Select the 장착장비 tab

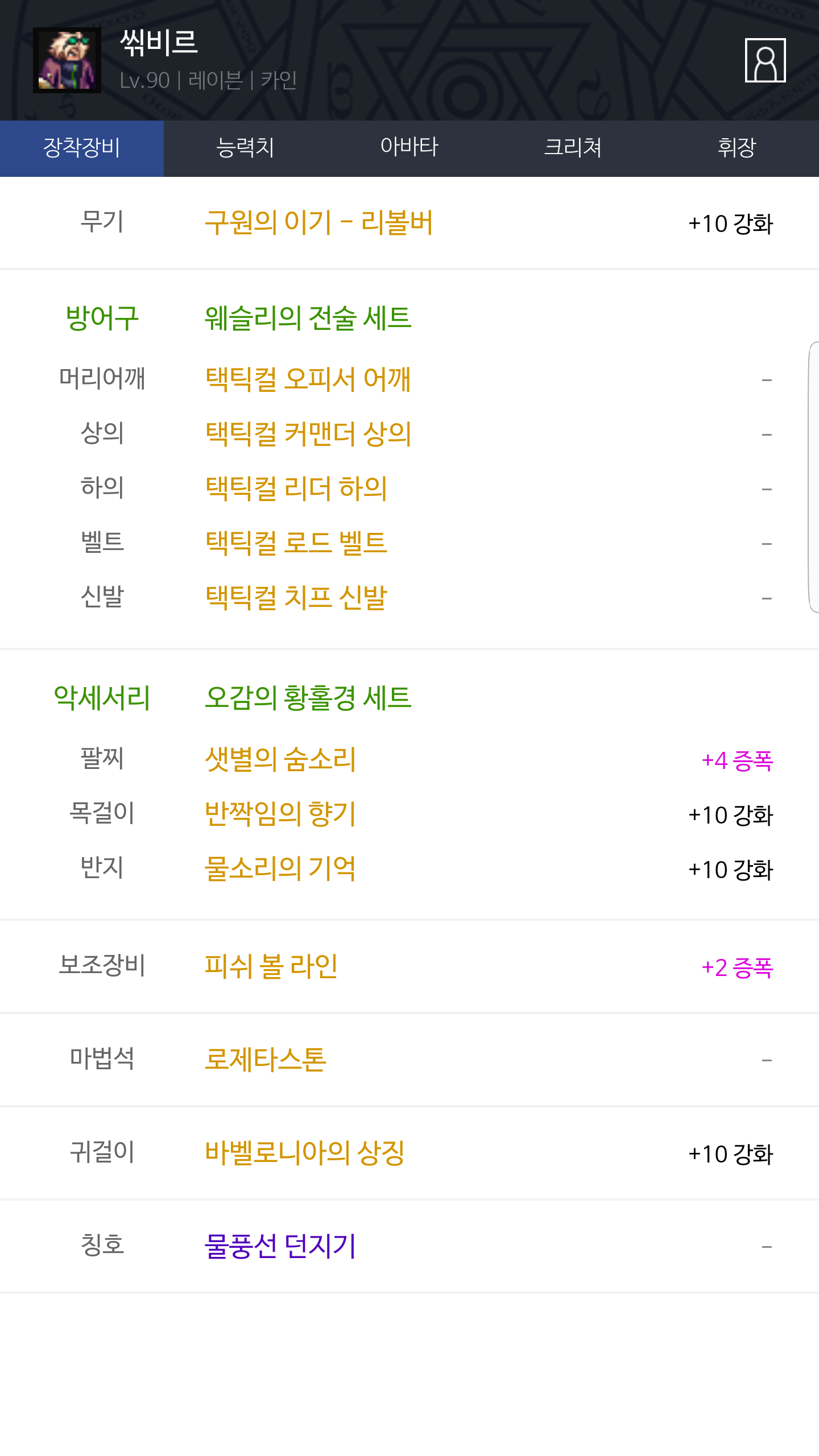(82, 148)
